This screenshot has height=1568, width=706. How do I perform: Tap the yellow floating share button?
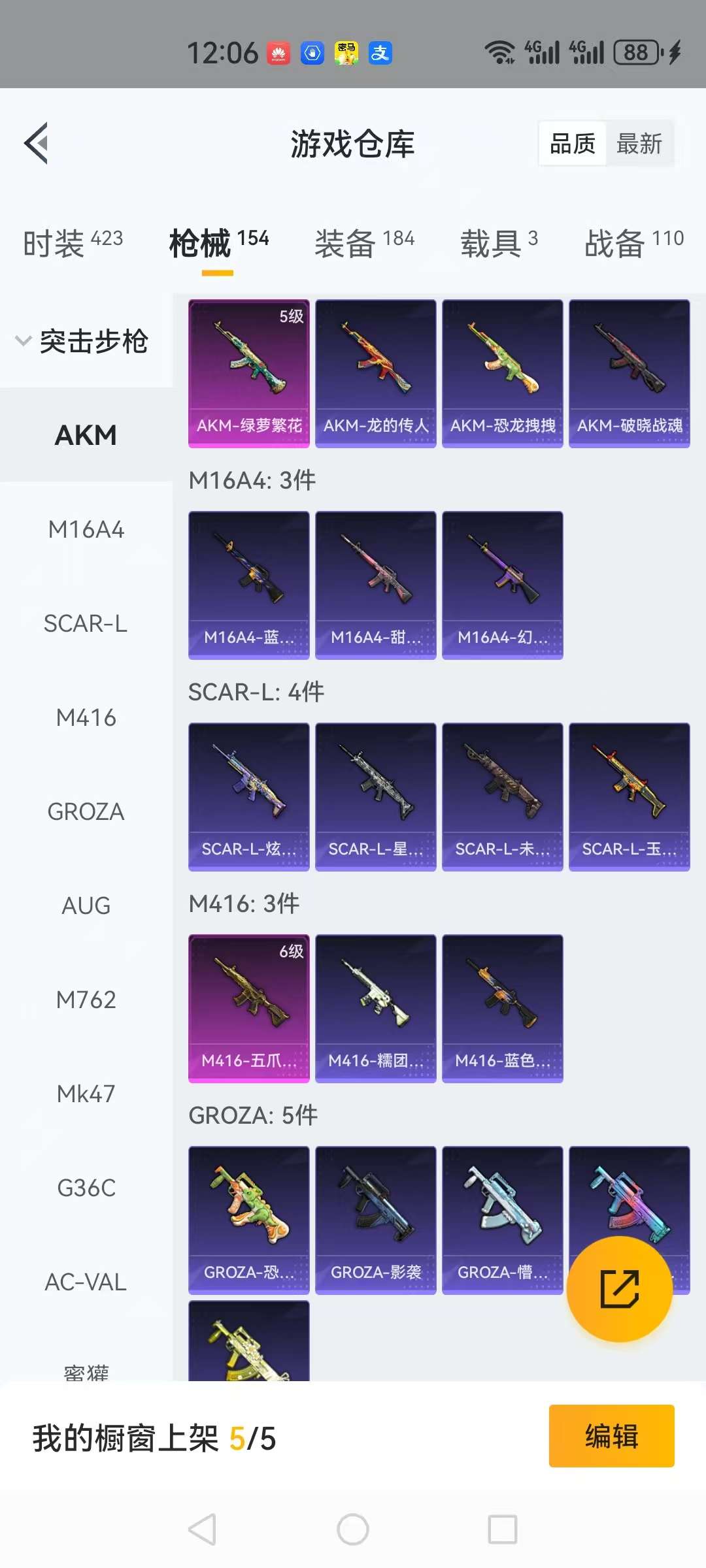point(619,1289)
